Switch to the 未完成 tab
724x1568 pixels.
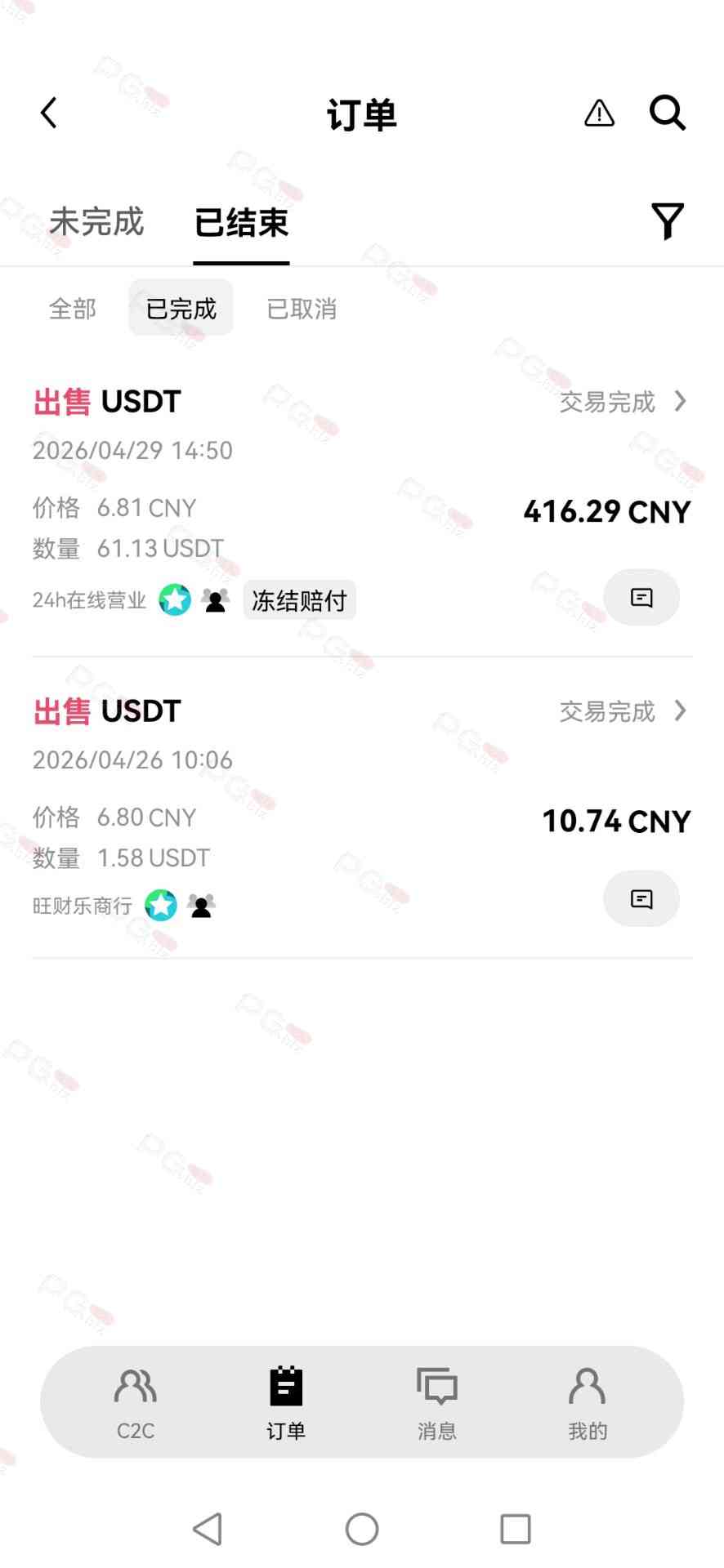96,222
